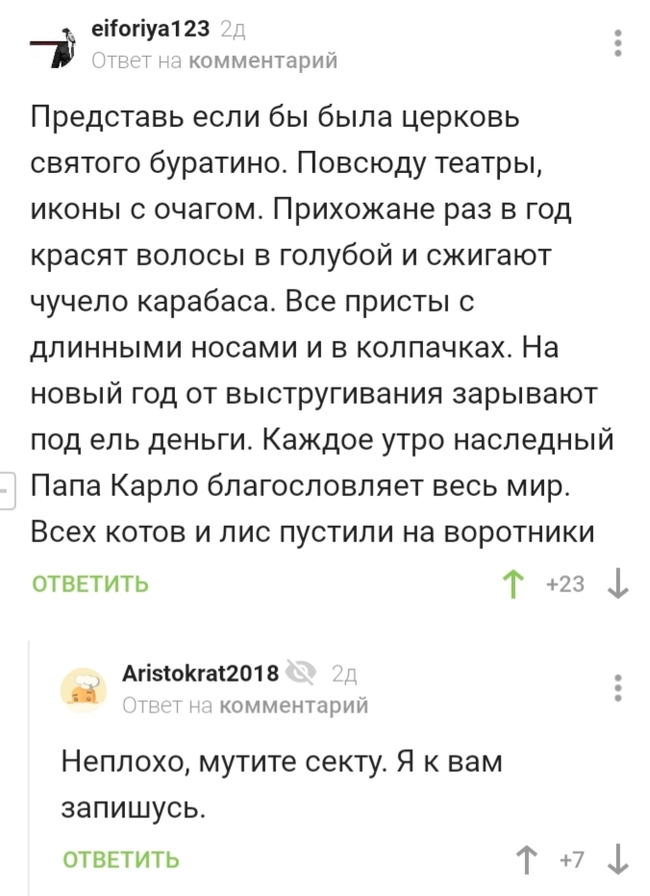Downvote Aristokrat2018's comment

tap(617, 858)
